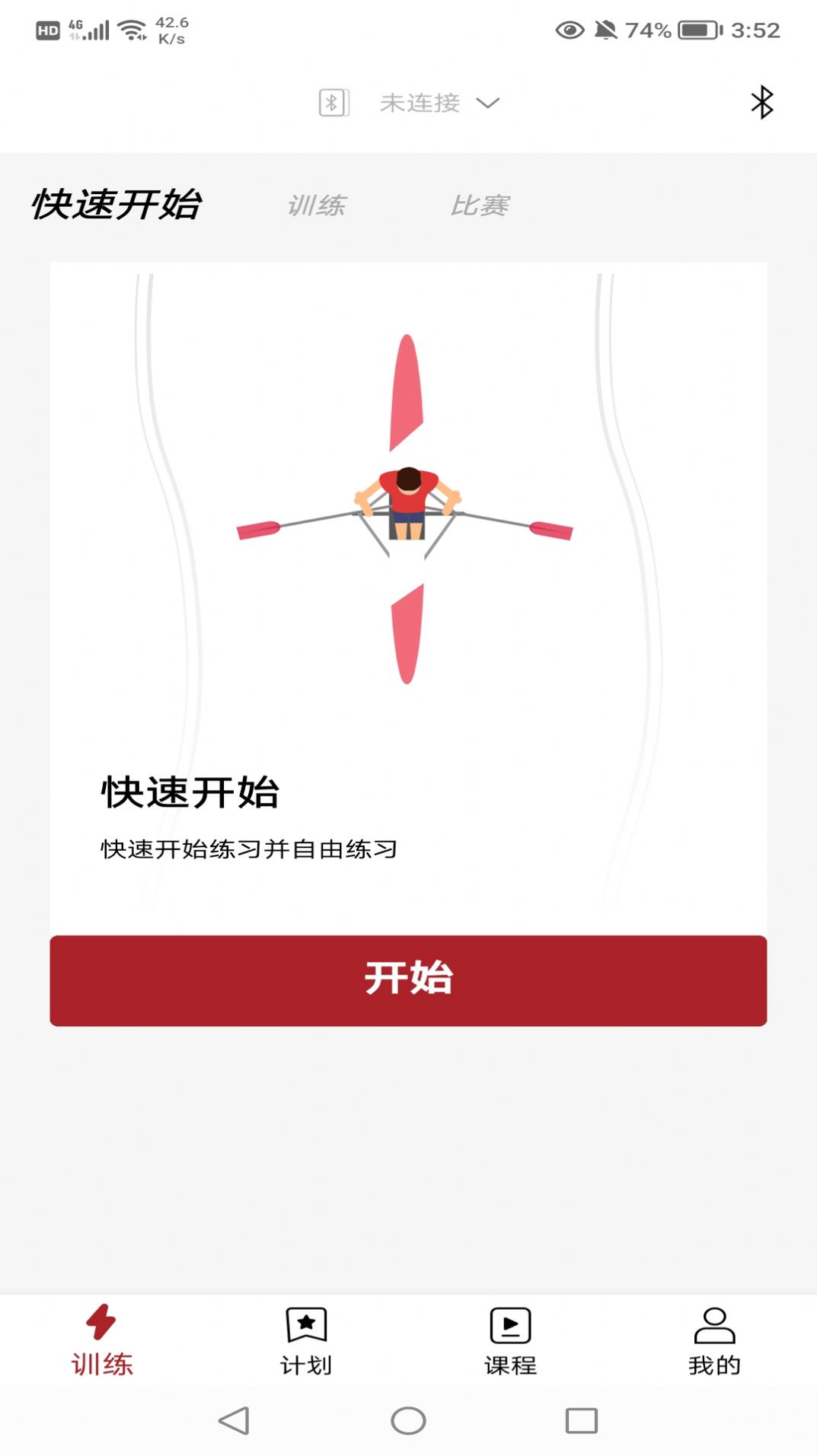Screen dimensions: 817x1456
Task: Switch to the 比赛 tab
Action: 481,205
